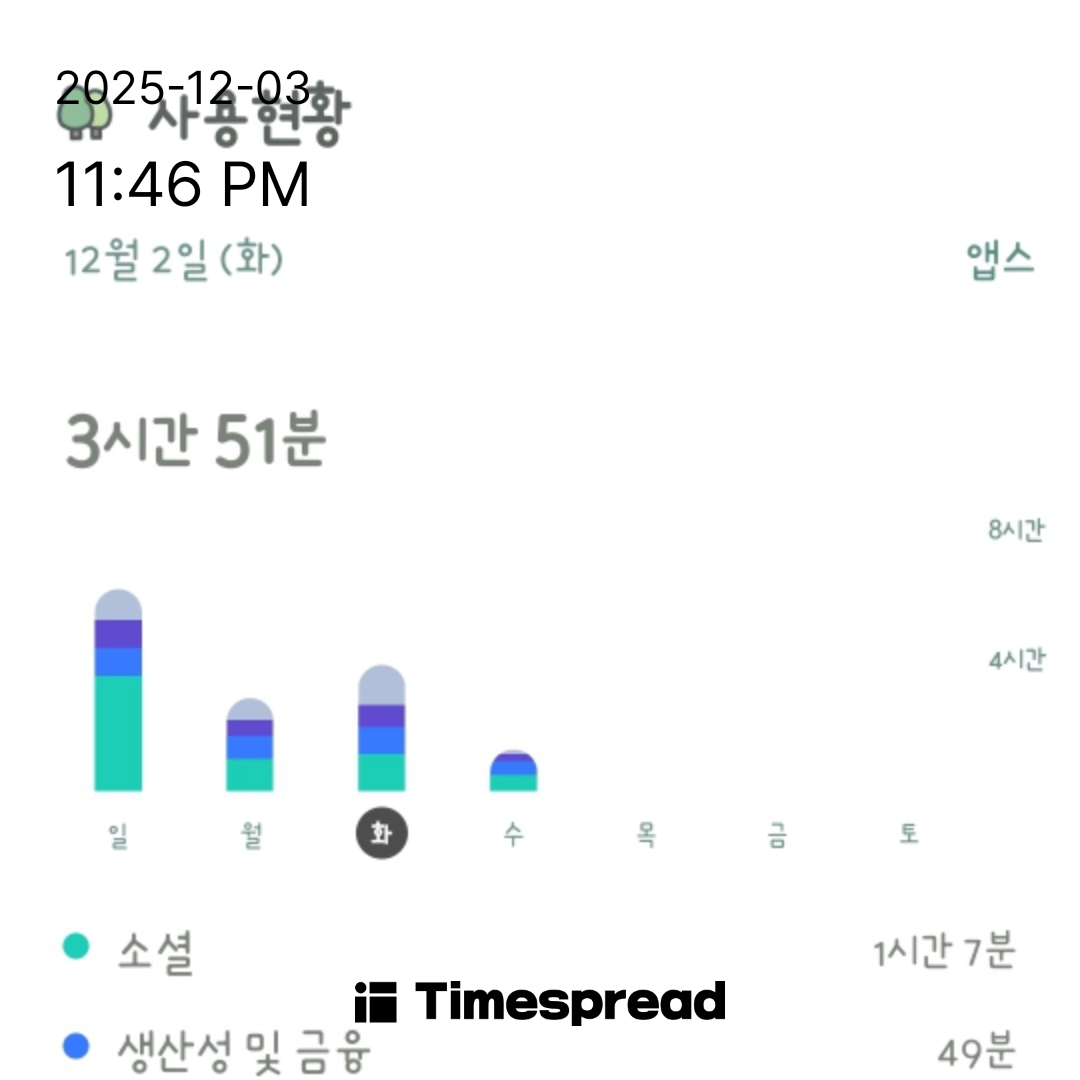Tap the highlighted Tuesday (화) day marker

pyautogui.click(x=381, y=834)
